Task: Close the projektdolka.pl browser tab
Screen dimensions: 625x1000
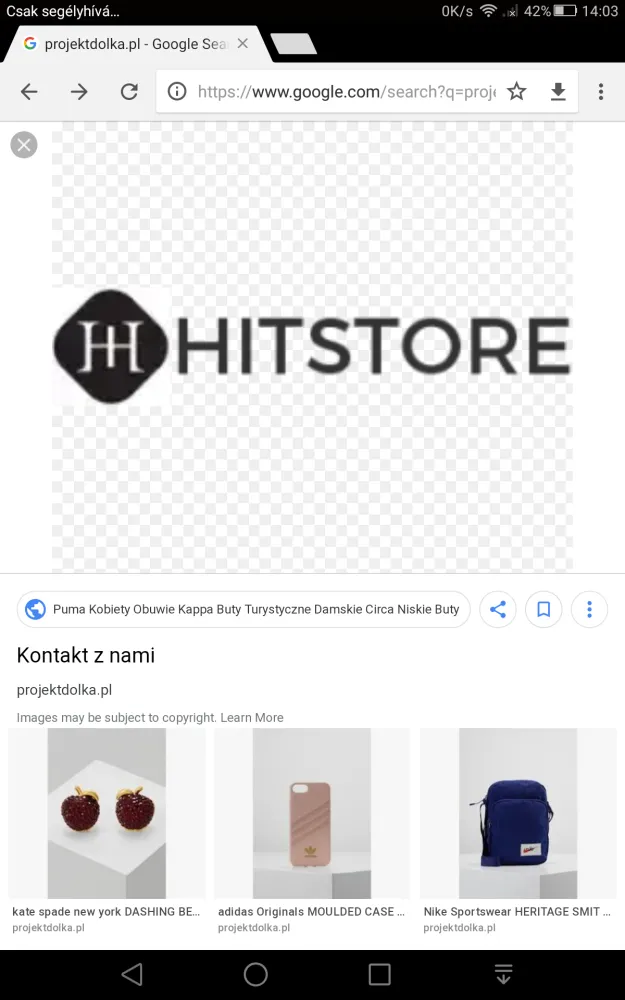Action: pos(242,43)
